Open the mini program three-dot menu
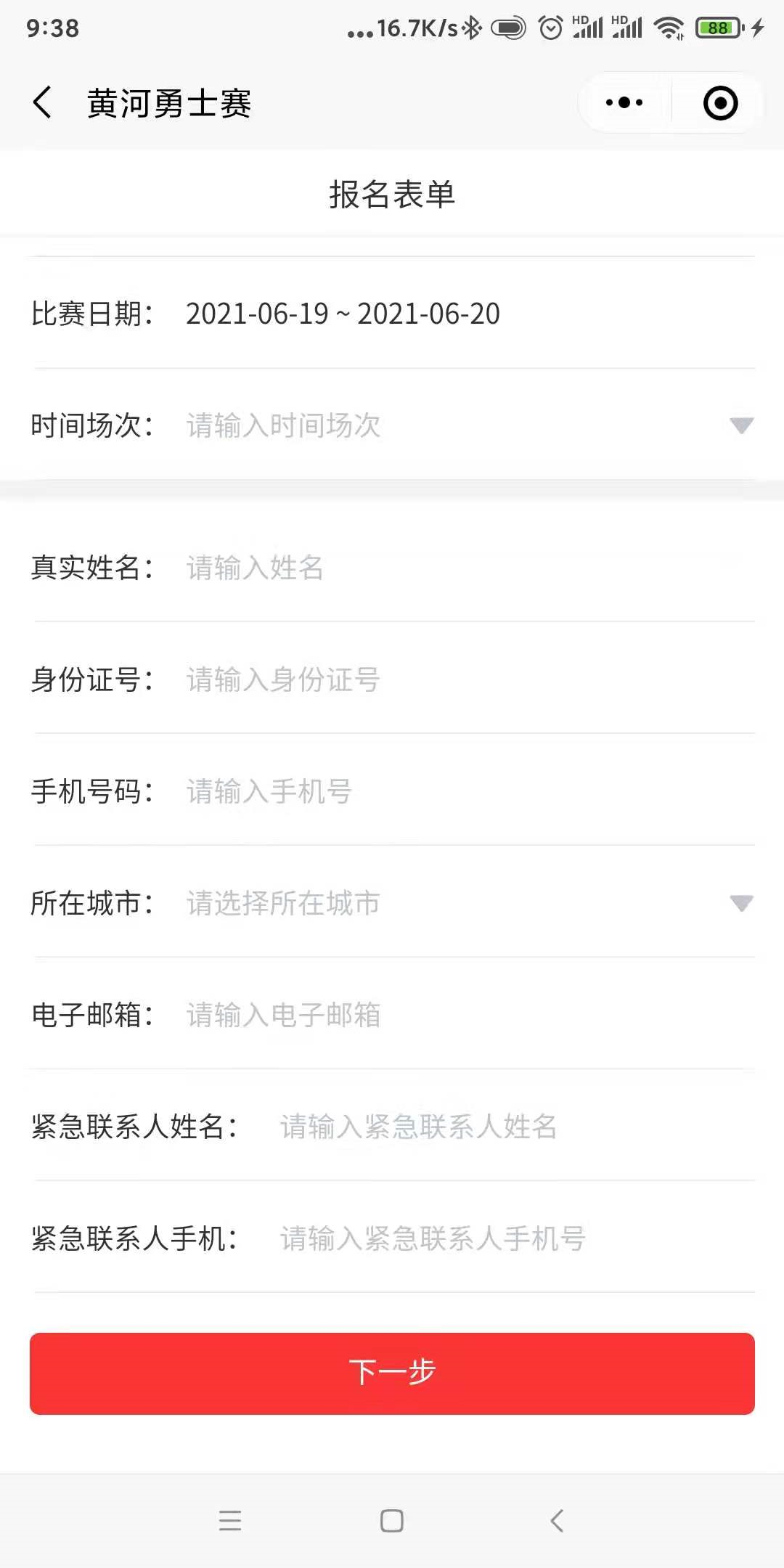The width and height of the screenshot is (784, 1568). pyautogui.click(x=624, y=102)
